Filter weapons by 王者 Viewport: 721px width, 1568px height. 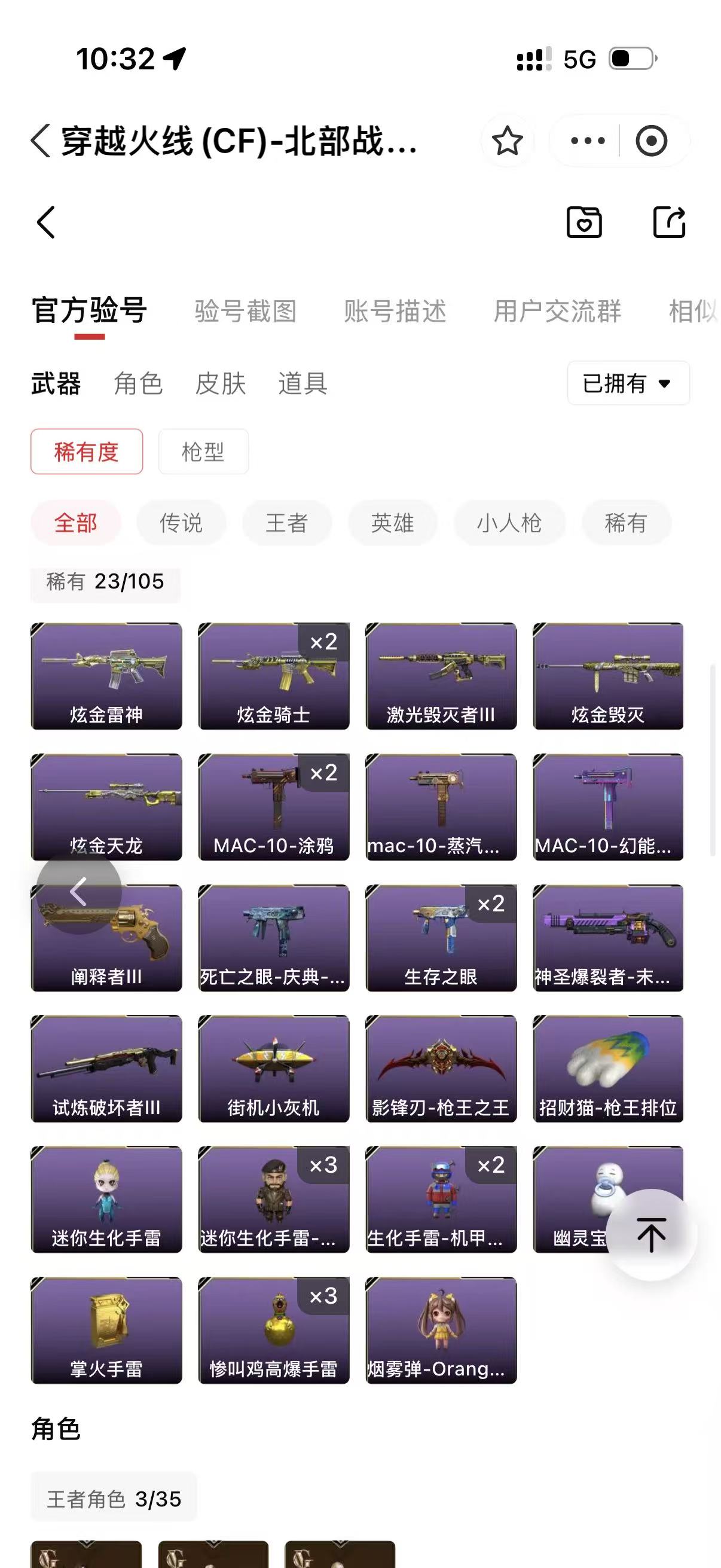coord(286,523)
